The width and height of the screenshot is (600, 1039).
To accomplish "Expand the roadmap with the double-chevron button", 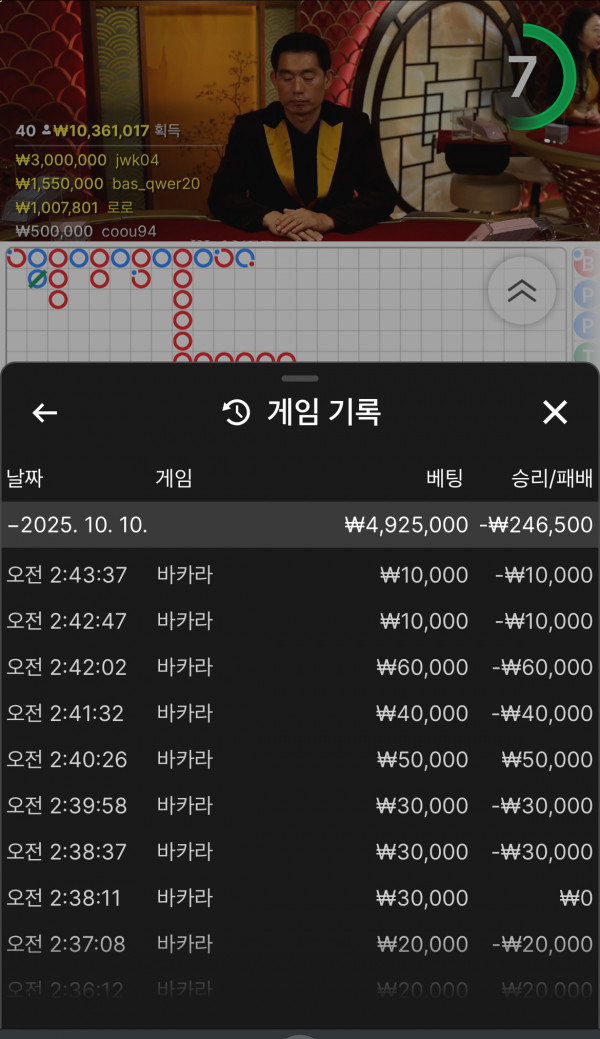I will click(521, 290).
